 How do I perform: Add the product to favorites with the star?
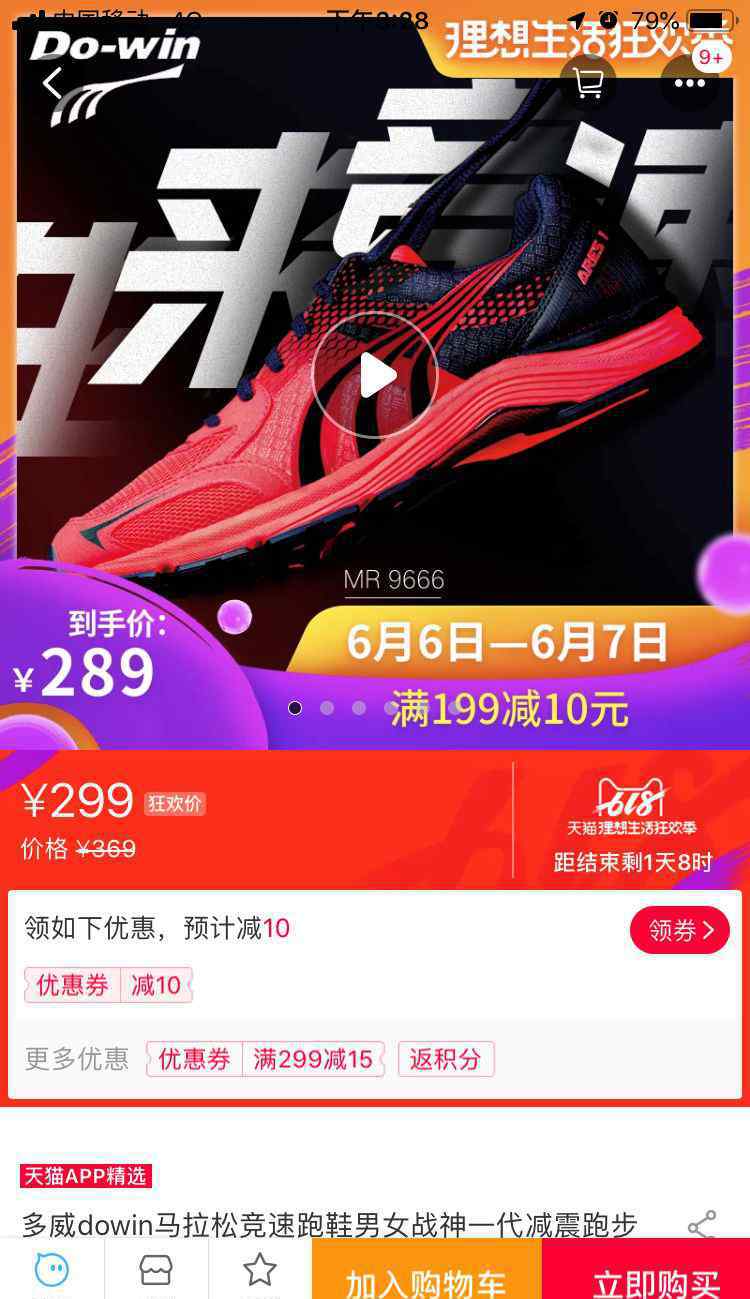point(260,1270)
